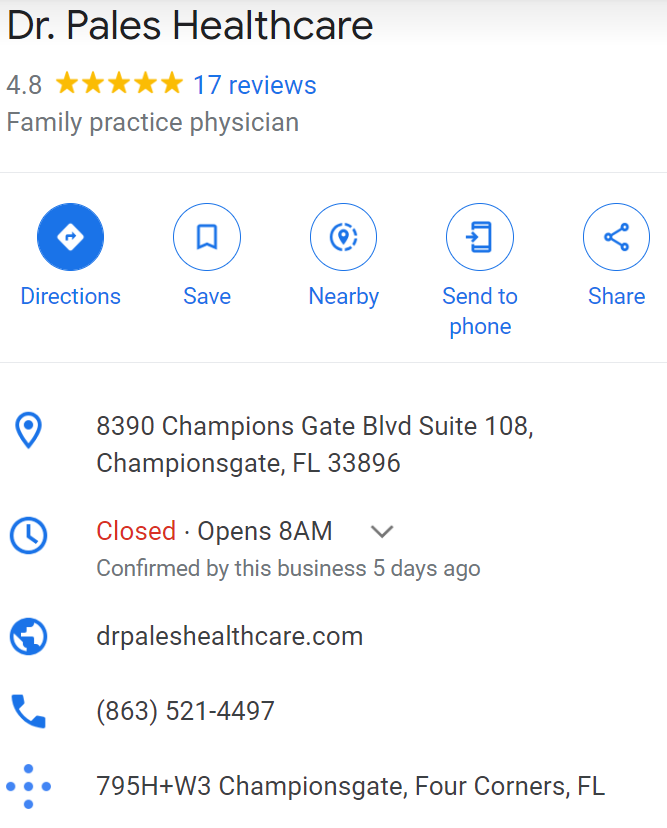667x828 pixels.
Task: Tap the 795H+W3 plus code row
Action: [x=350, y=786]
